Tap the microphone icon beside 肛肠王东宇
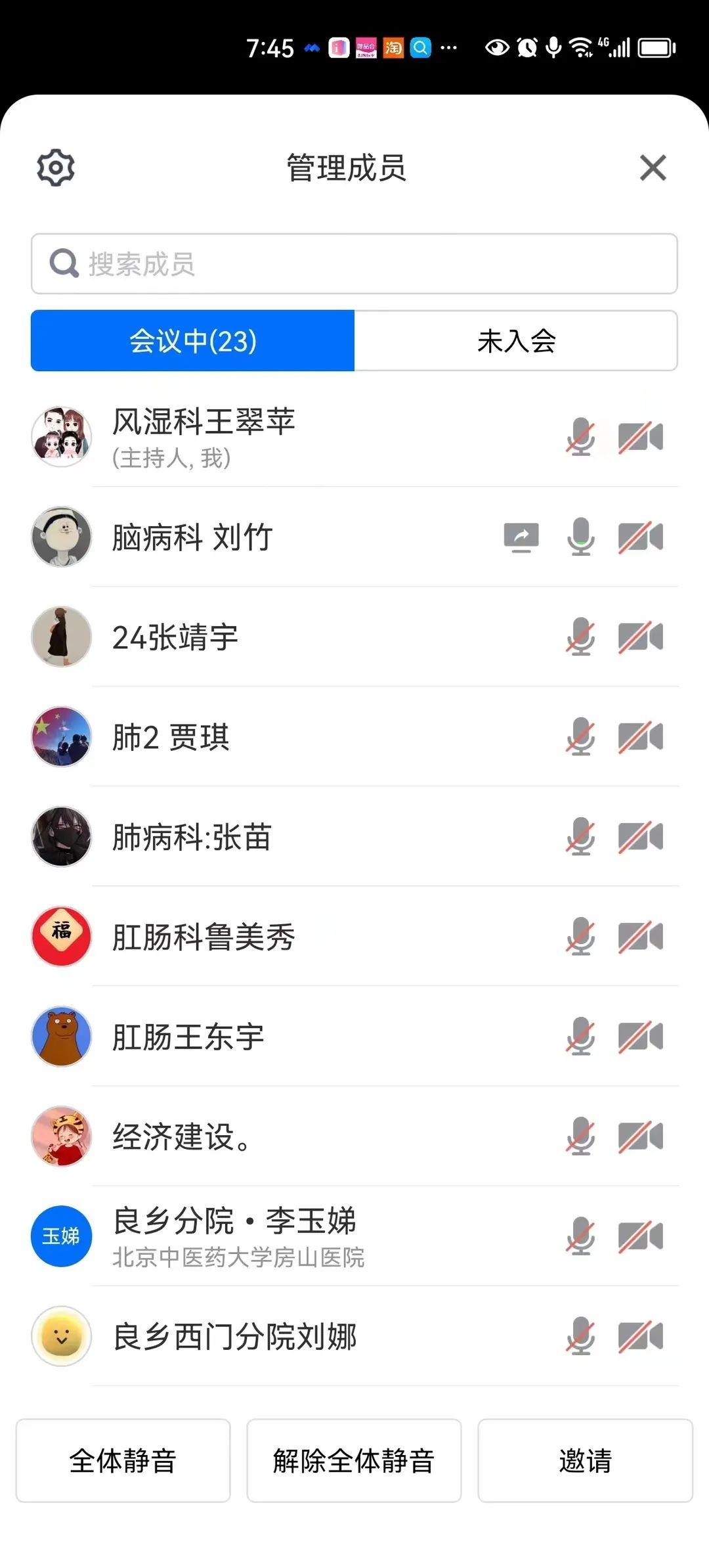Viewport: 709px width, 1568px height. [581, 1037]
